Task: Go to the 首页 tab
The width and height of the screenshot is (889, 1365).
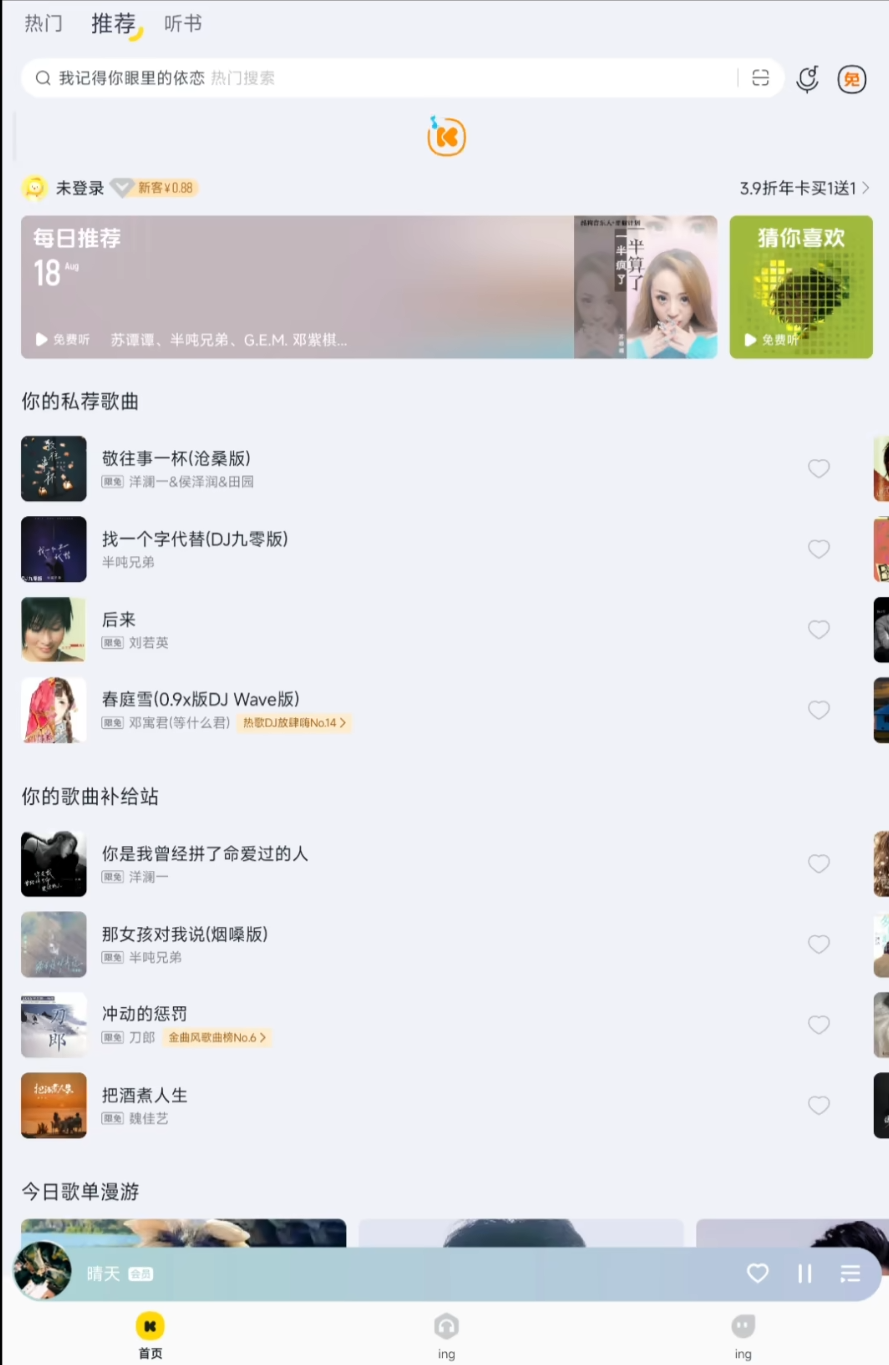Action: click(x=150, y=1335)
